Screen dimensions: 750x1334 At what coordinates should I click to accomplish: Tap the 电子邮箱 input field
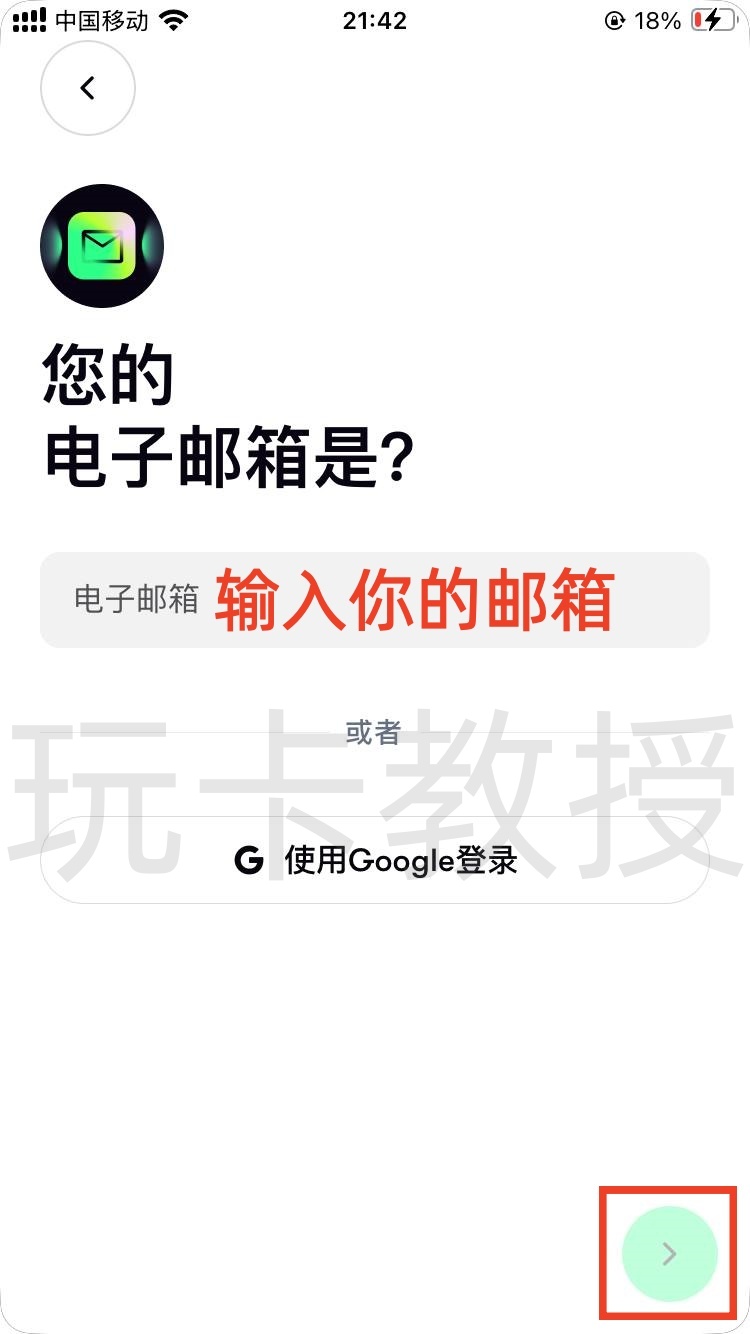point(374,600)
